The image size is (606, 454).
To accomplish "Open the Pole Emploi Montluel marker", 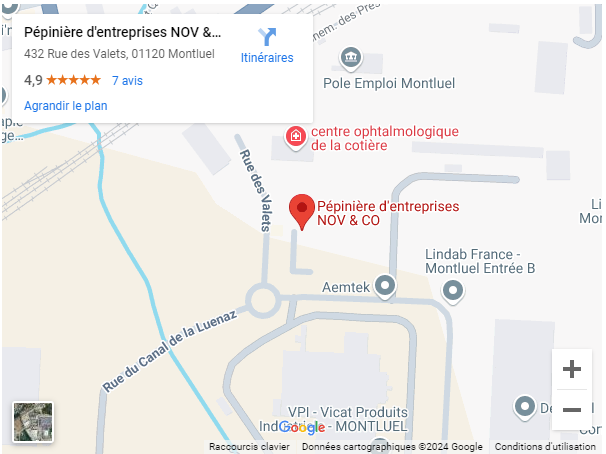I will click(351, 59).
